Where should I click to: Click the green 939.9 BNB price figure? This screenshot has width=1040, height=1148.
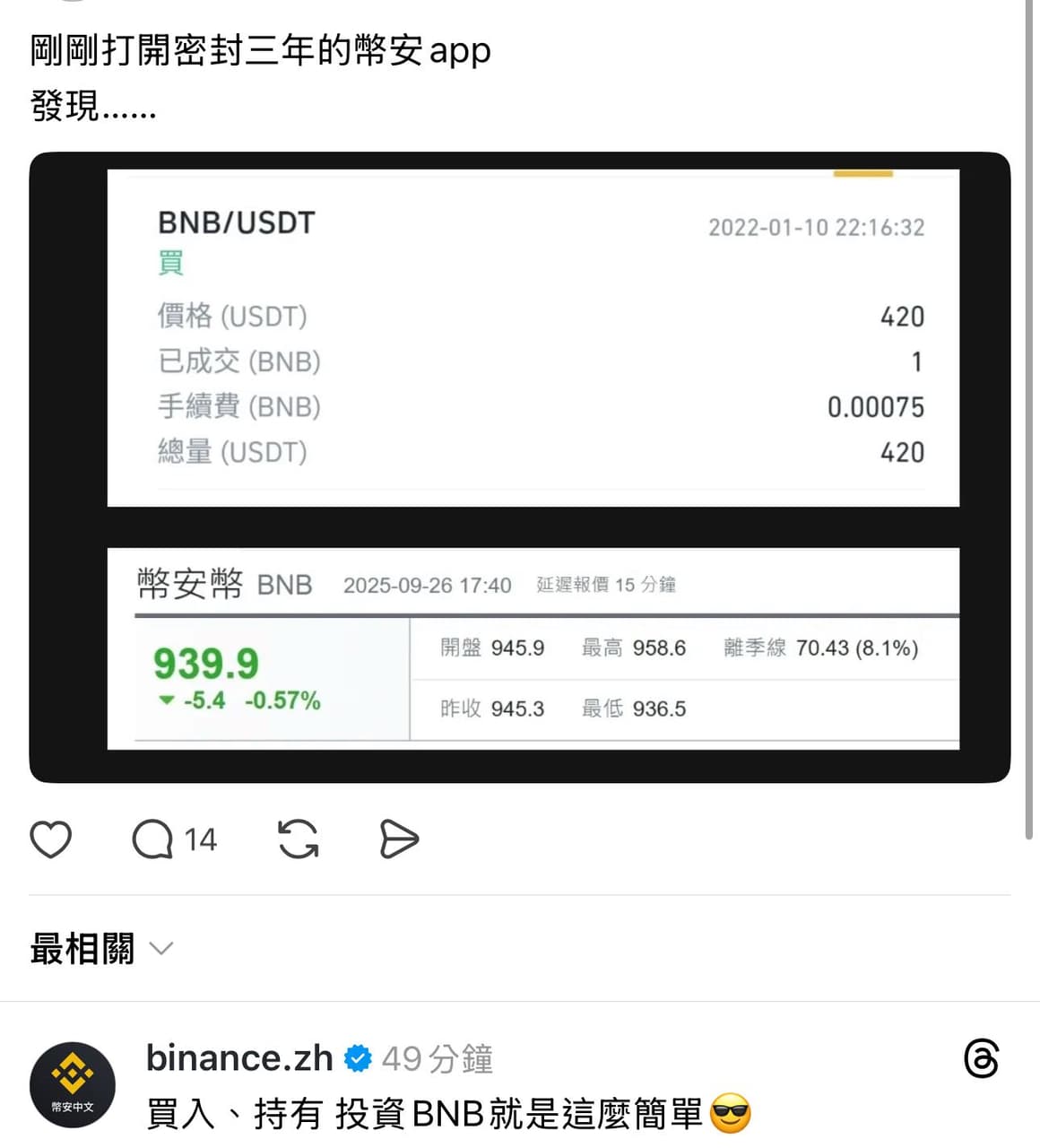coord(204,664)
